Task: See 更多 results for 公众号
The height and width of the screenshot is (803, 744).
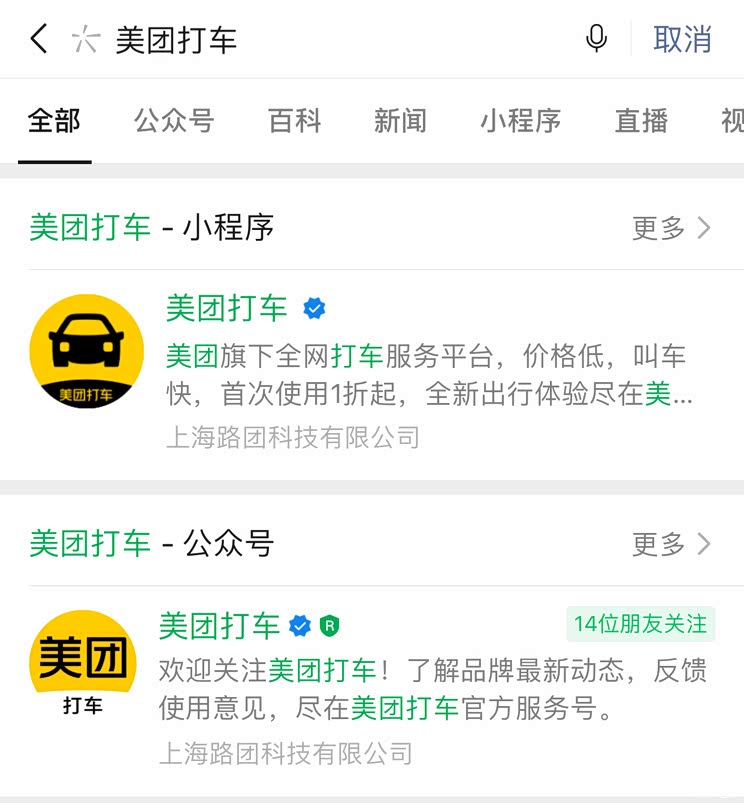Action: 671,544
